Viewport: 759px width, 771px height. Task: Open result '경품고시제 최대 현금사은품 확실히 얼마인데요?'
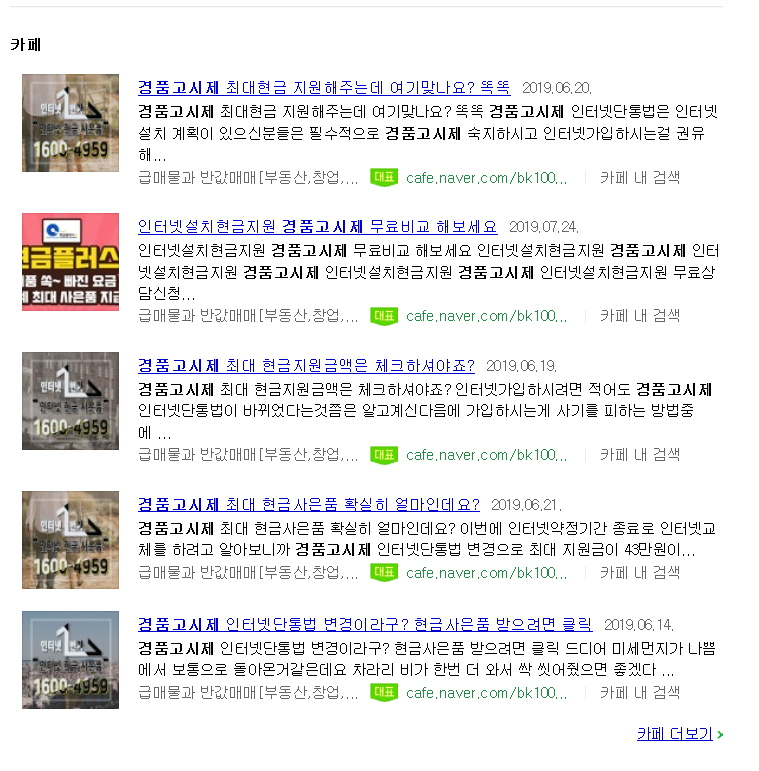[x=308, y=504]
